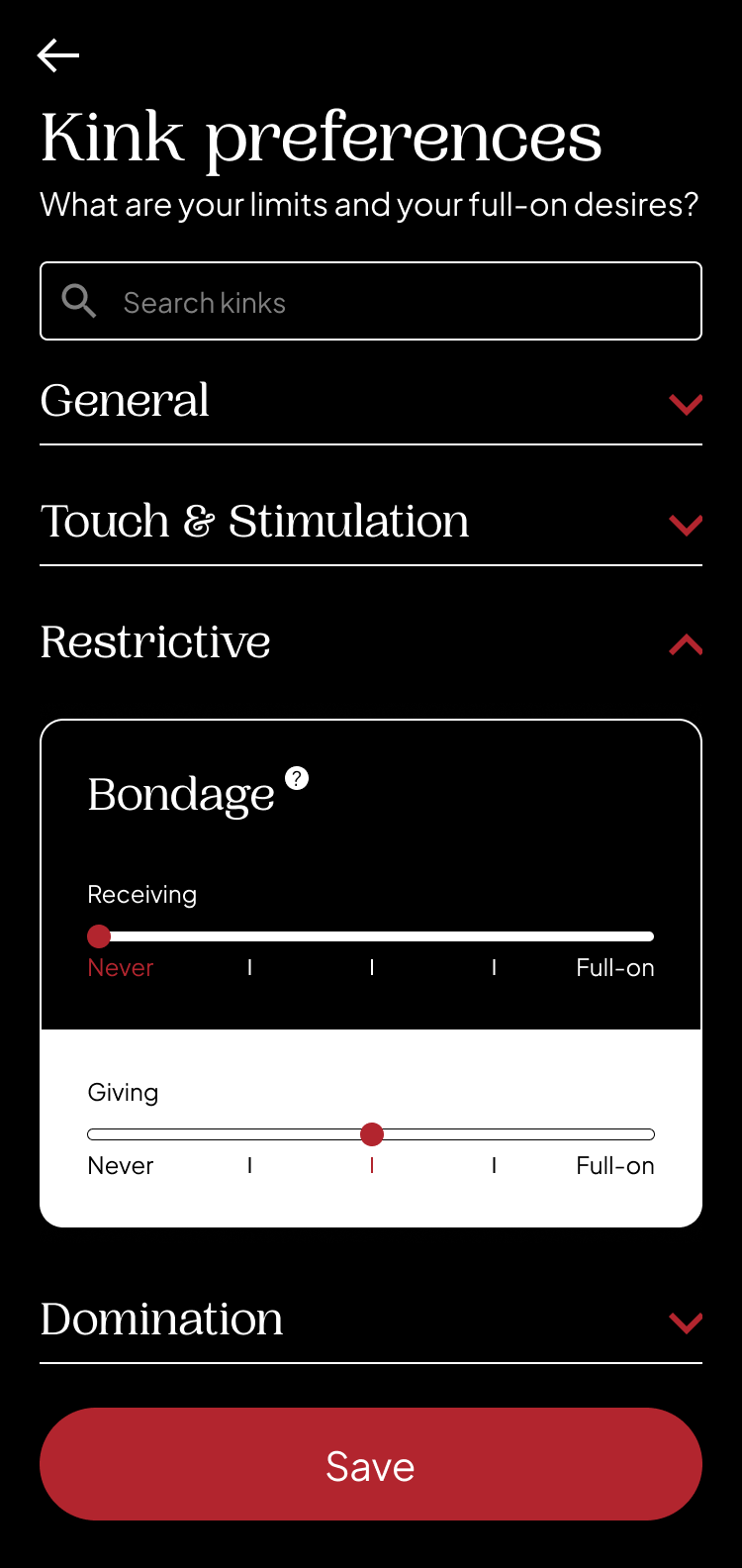The image size is (742, 1568).
Task: Go back using the arrow icon
Action: coord(58,55)
